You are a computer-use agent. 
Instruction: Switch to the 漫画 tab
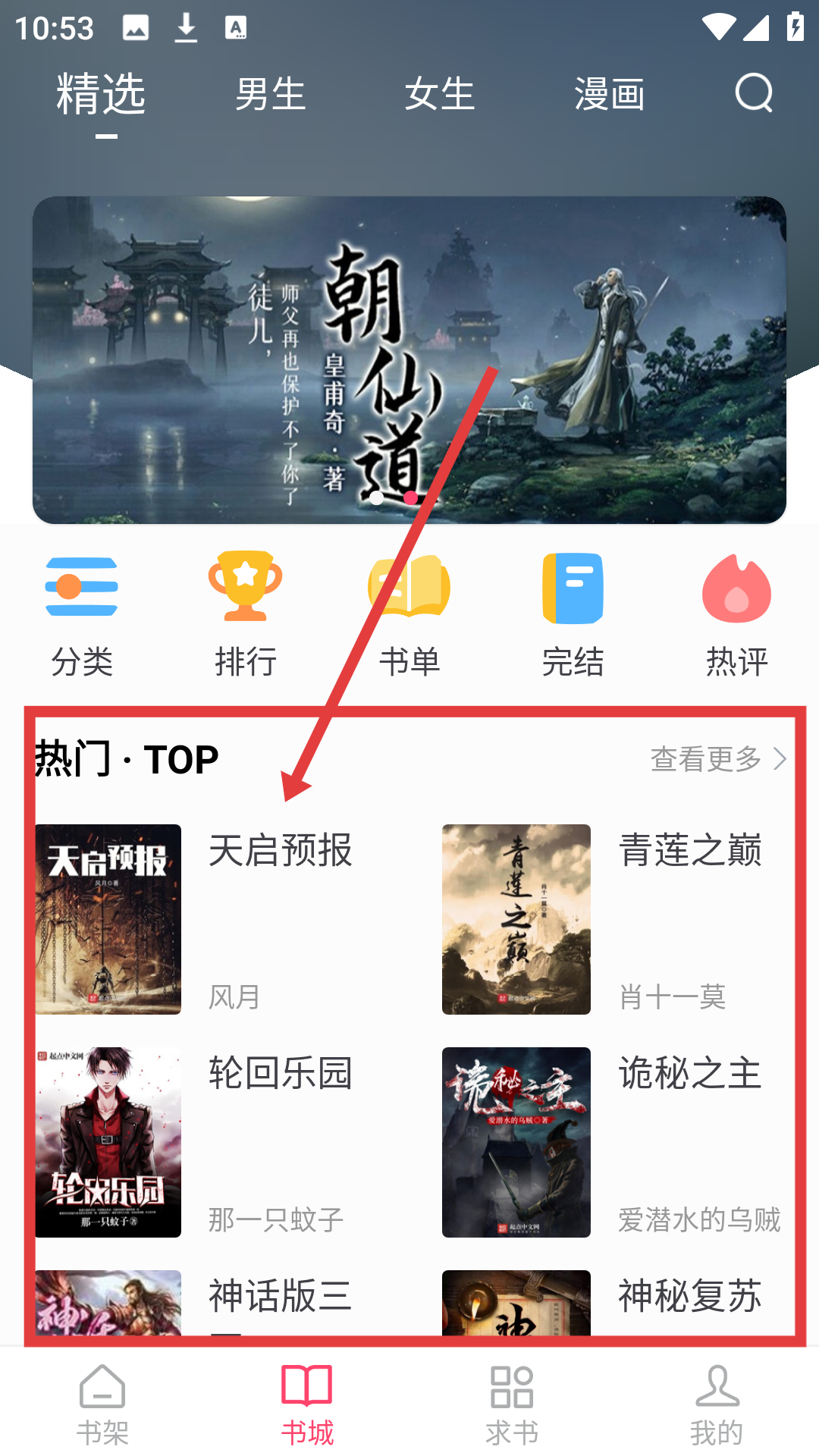609,95
